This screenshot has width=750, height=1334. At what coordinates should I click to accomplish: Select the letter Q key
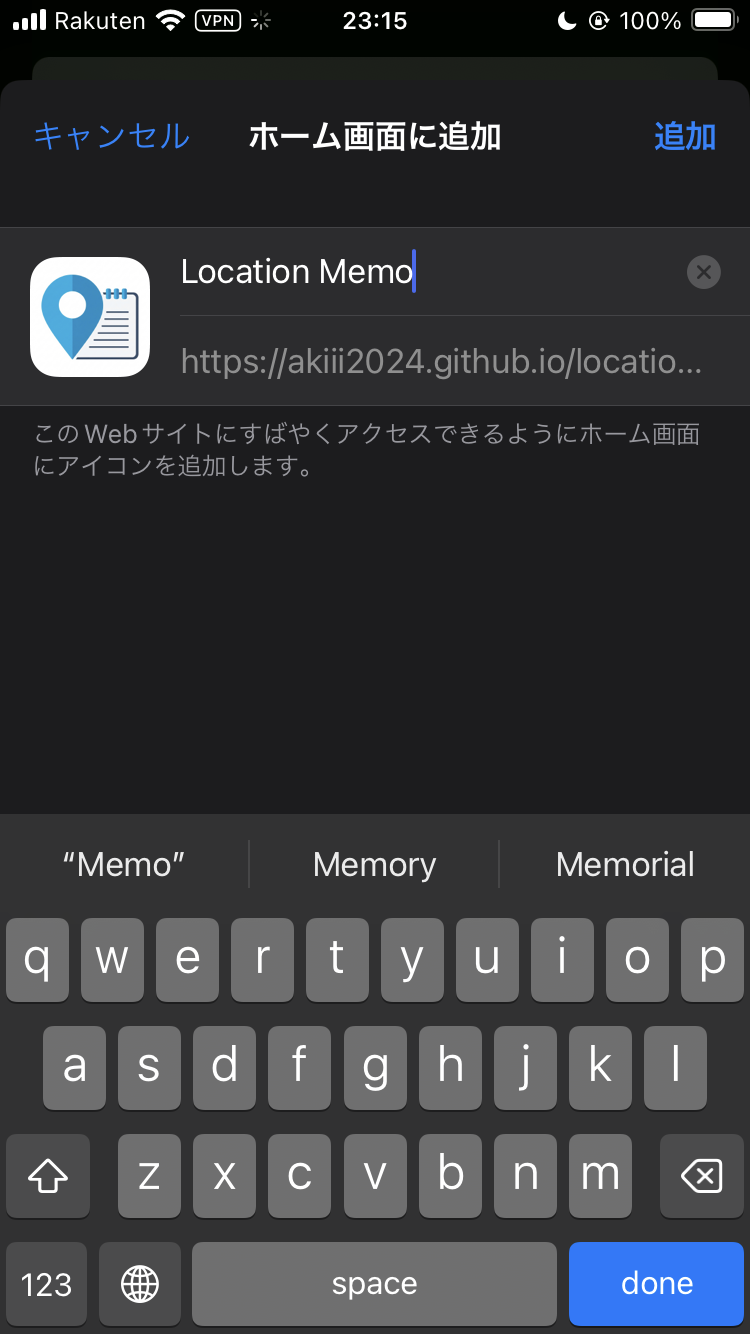pos(37,960)
